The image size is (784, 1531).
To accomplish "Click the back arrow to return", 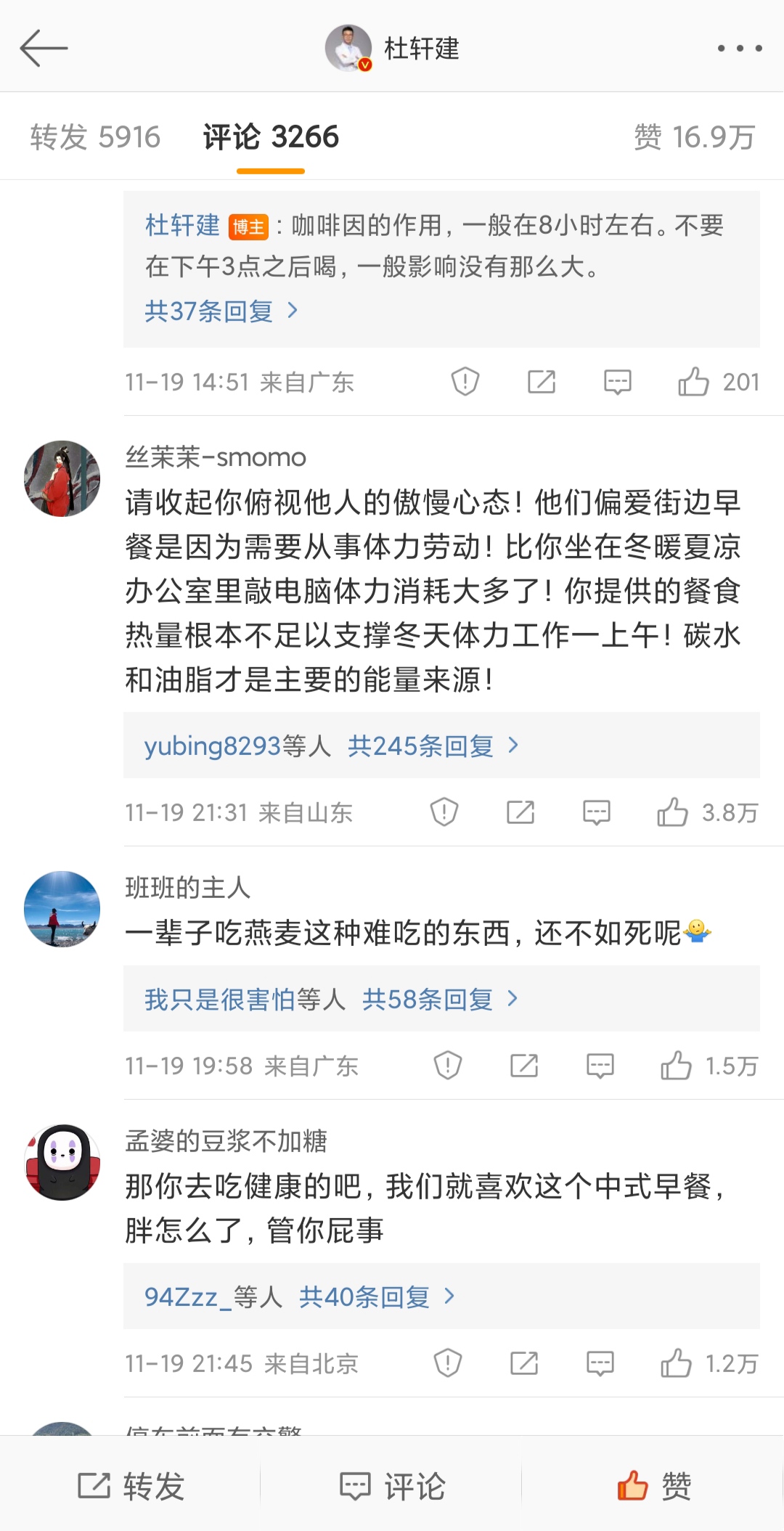I will 45,46.
